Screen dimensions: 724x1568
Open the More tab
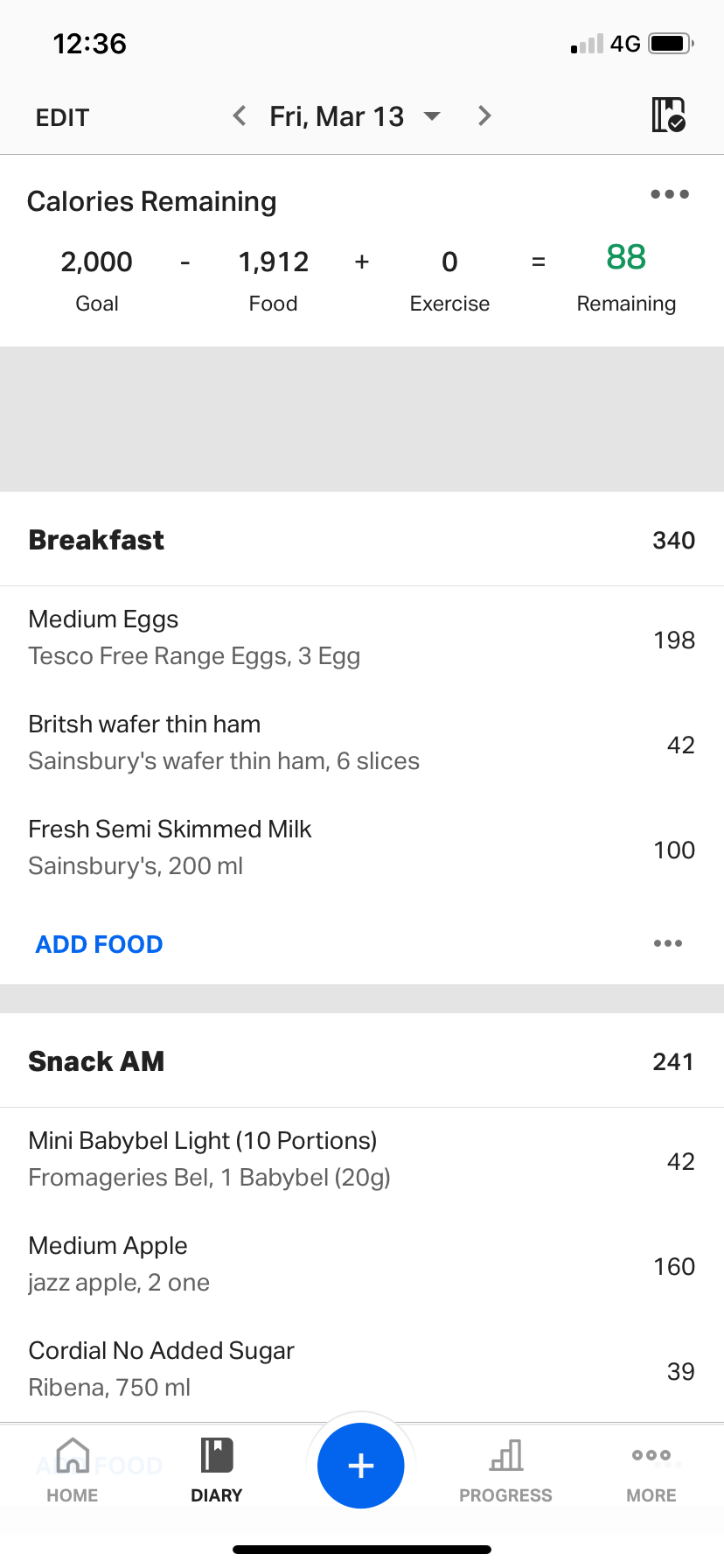point(651,1471)
